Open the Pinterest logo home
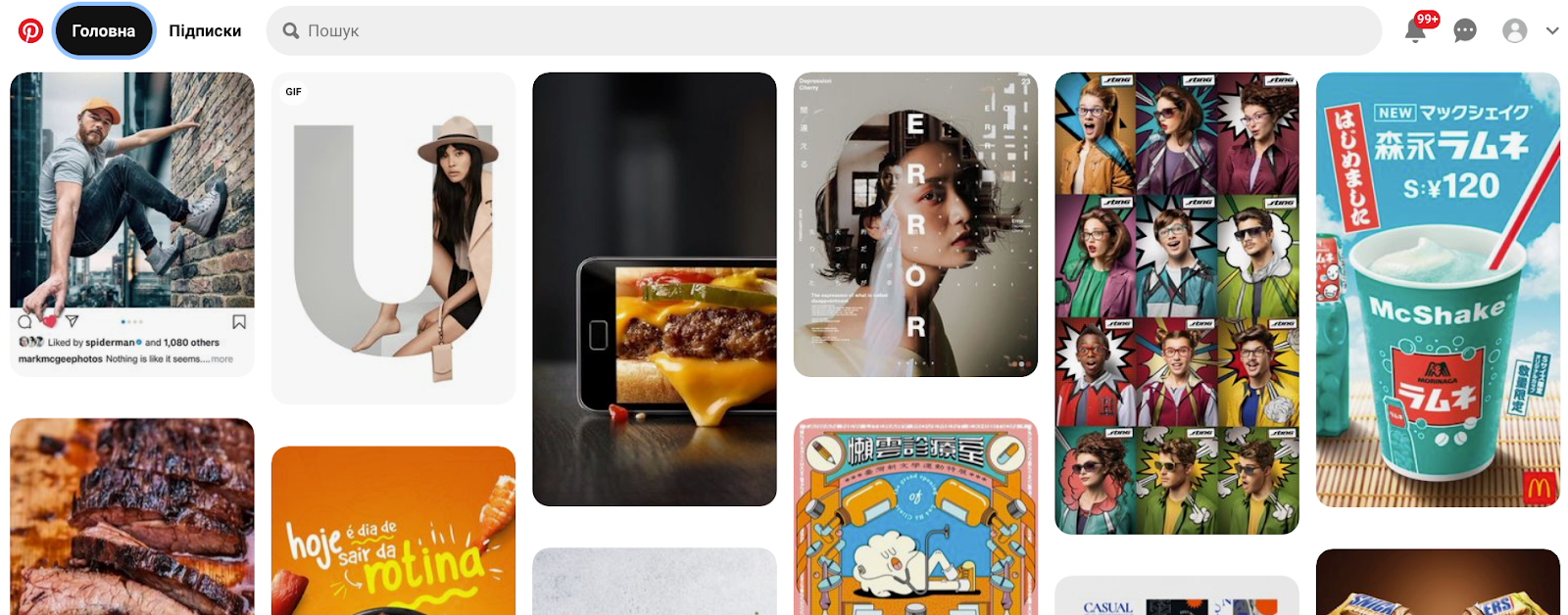Viewport: 1568px width, 615px height. [x=30, y=31]
